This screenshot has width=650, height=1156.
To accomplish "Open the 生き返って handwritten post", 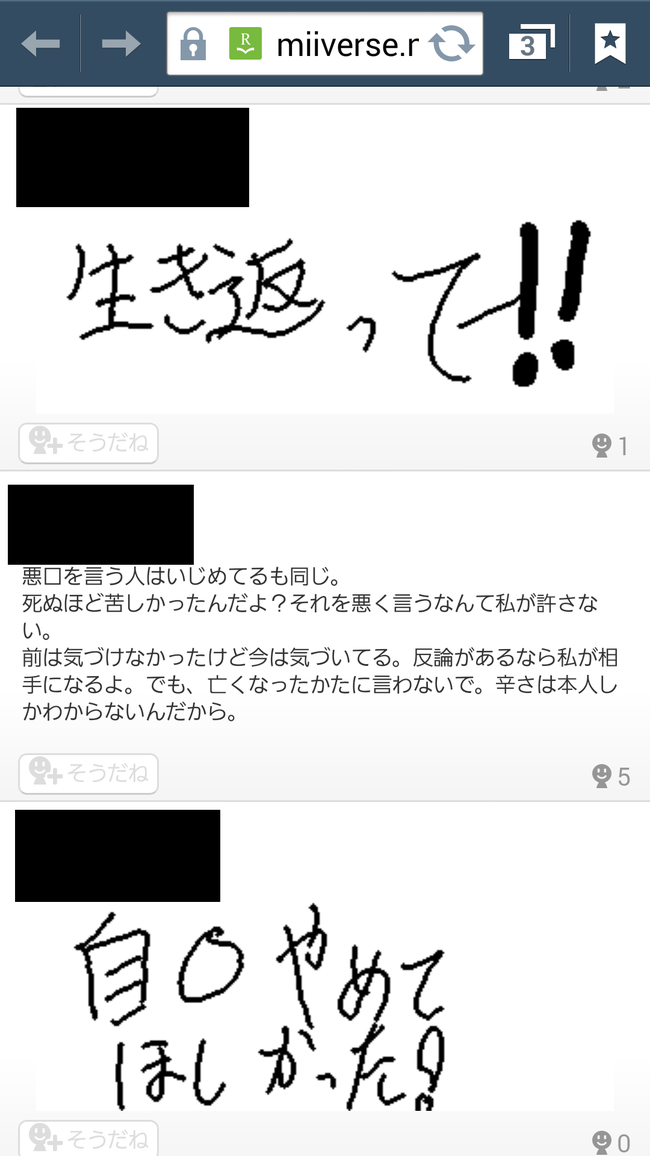I will pyautogui.click(x=325, y=310).
